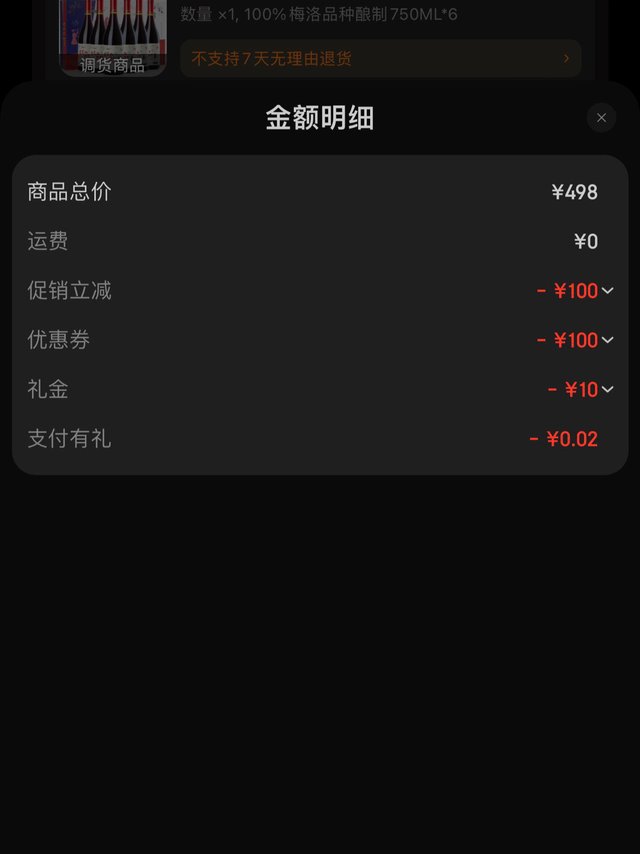This screenshot has width=640, height=854.
Task: Open 不支持7天无理由退货 policy info
Action: (380, 58)
